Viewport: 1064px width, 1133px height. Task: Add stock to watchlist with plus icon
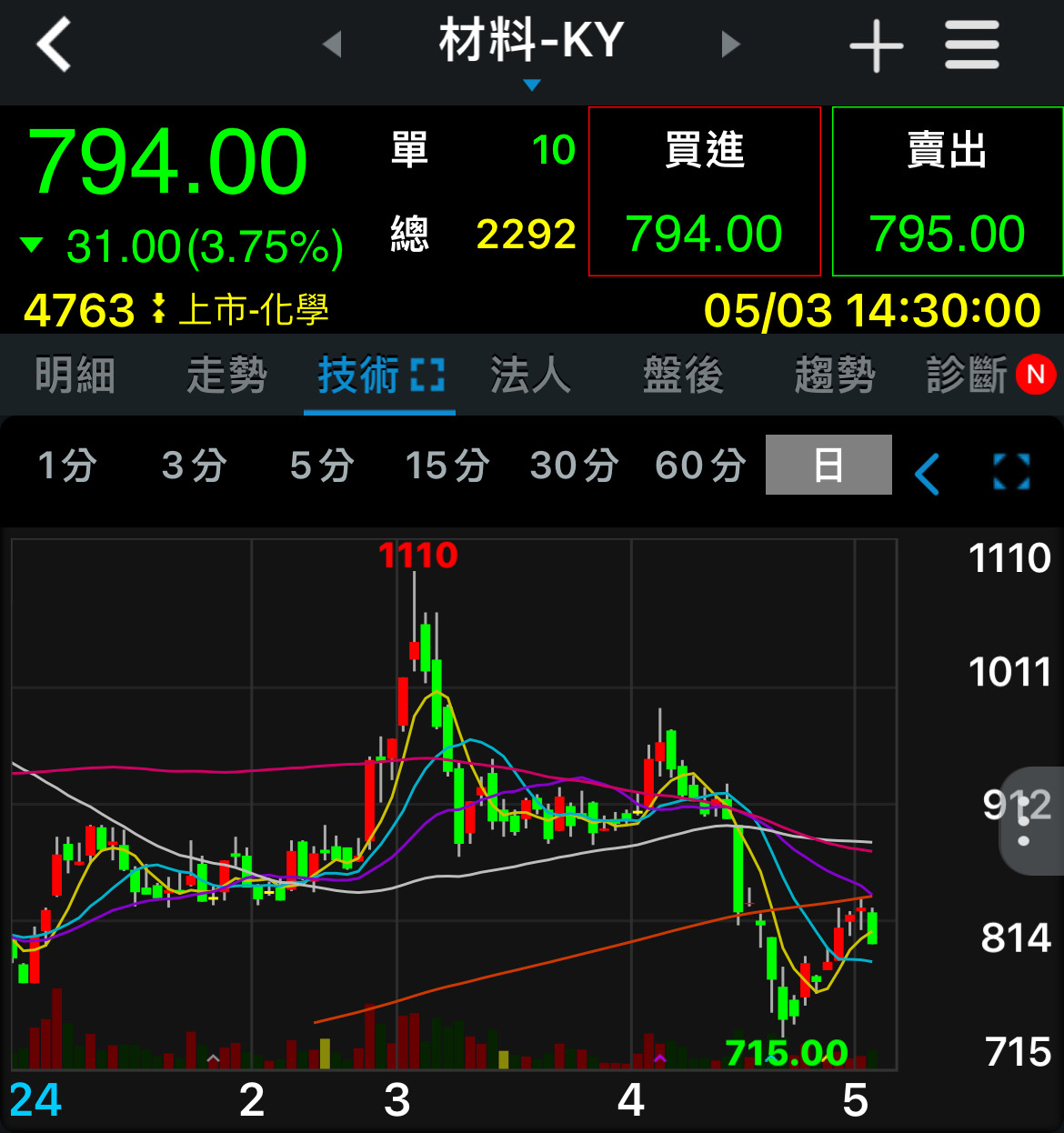tap(876, 44)
